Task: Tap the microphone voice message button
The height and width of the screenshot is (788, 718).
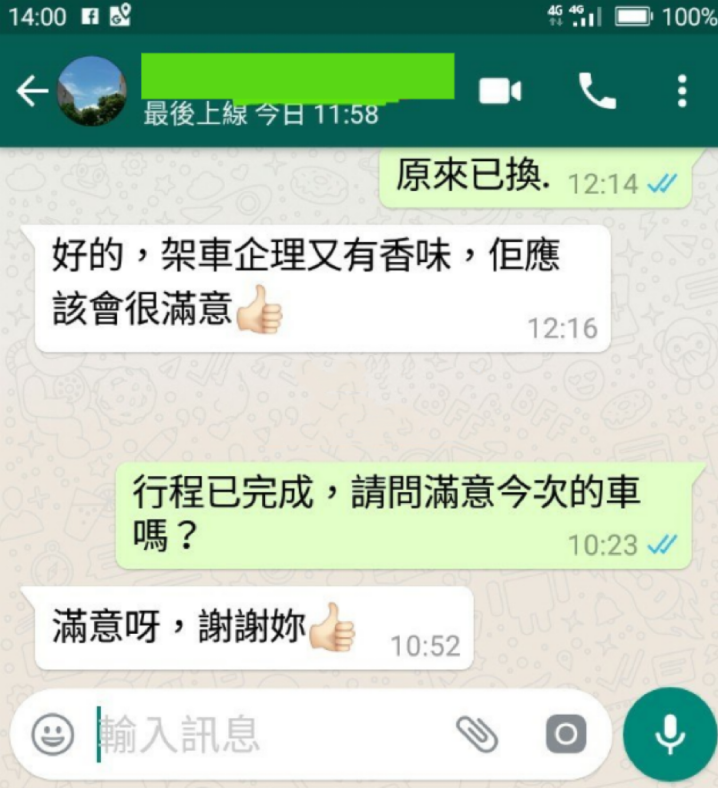Action: tap(669, 735)
